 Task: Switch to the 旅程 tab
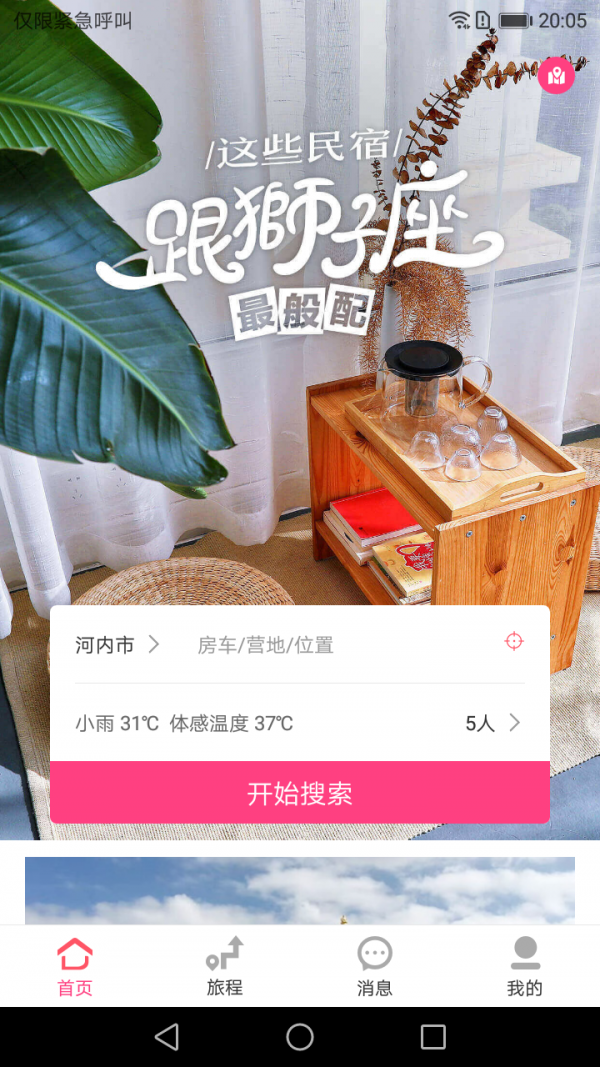225,967
